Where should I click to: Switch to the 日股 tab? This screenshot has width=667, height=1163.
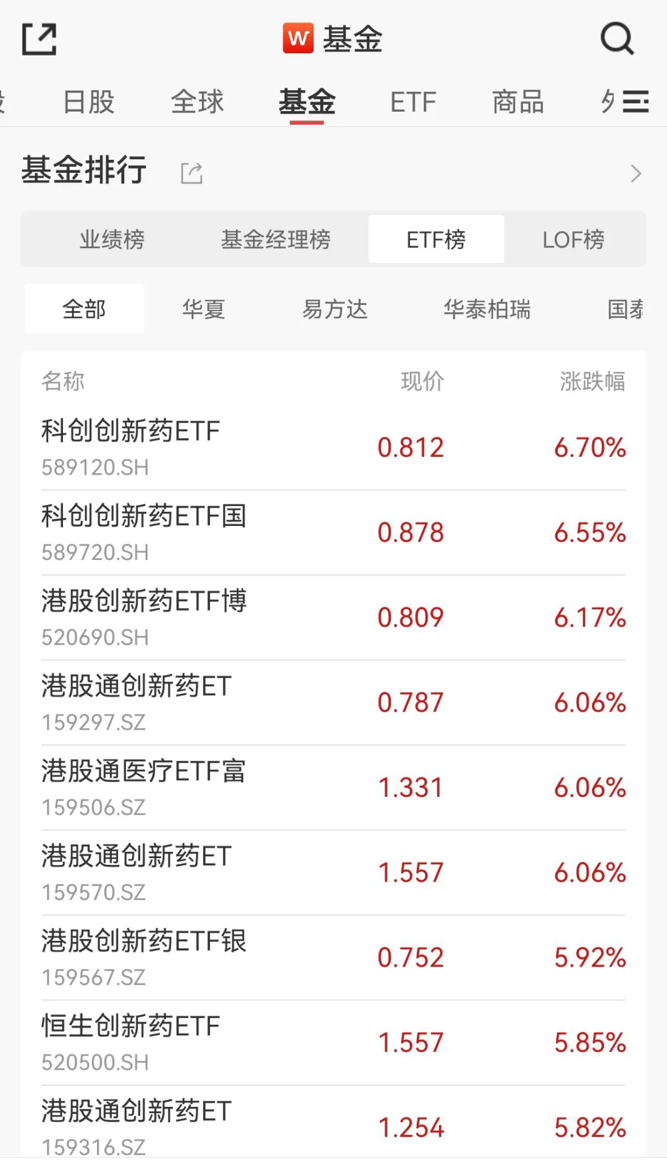click(89, 102)
